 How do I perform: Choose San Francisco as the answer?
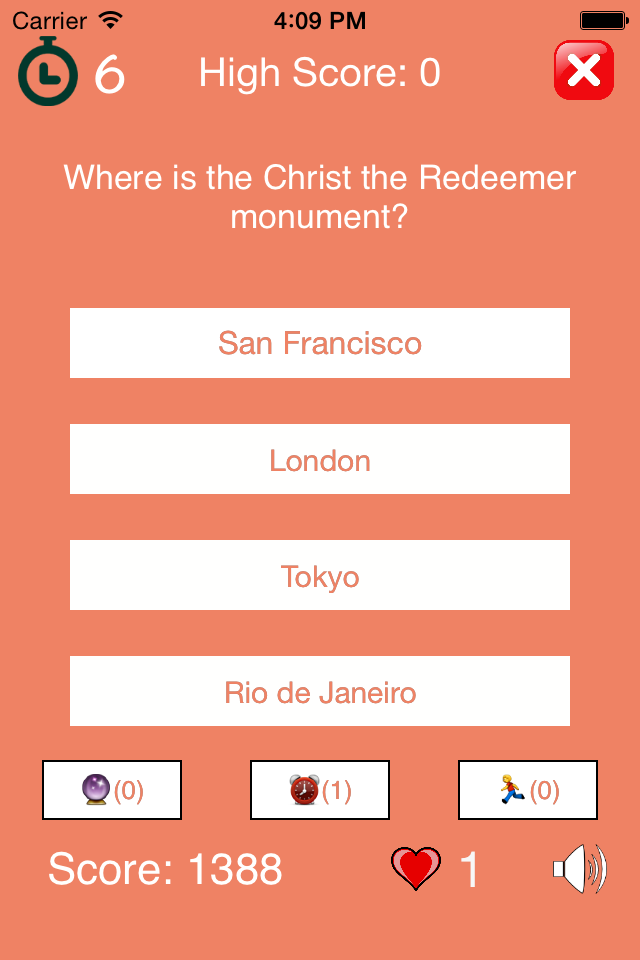click(x=320, y=343)
